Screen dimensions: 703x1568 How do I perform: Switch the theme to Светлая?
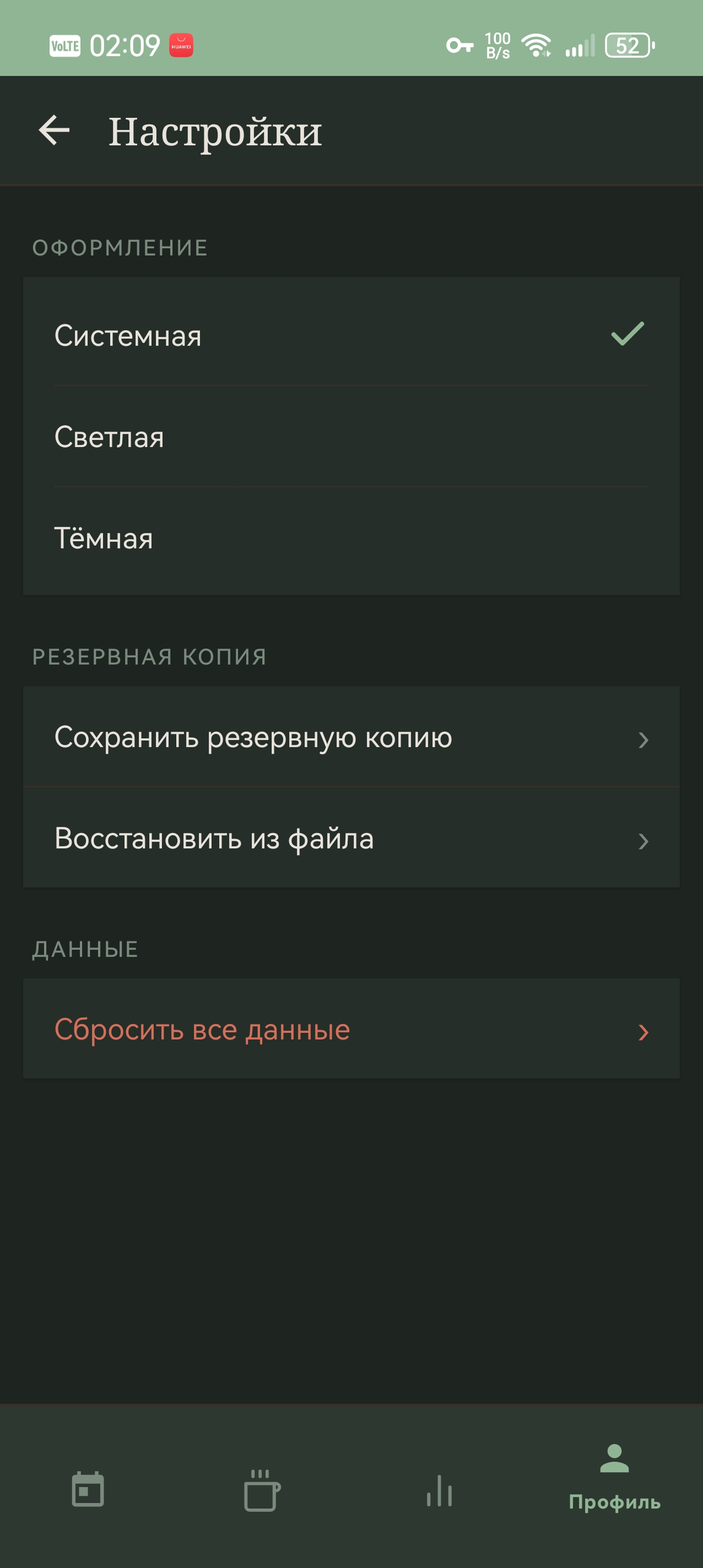point(351,437)
